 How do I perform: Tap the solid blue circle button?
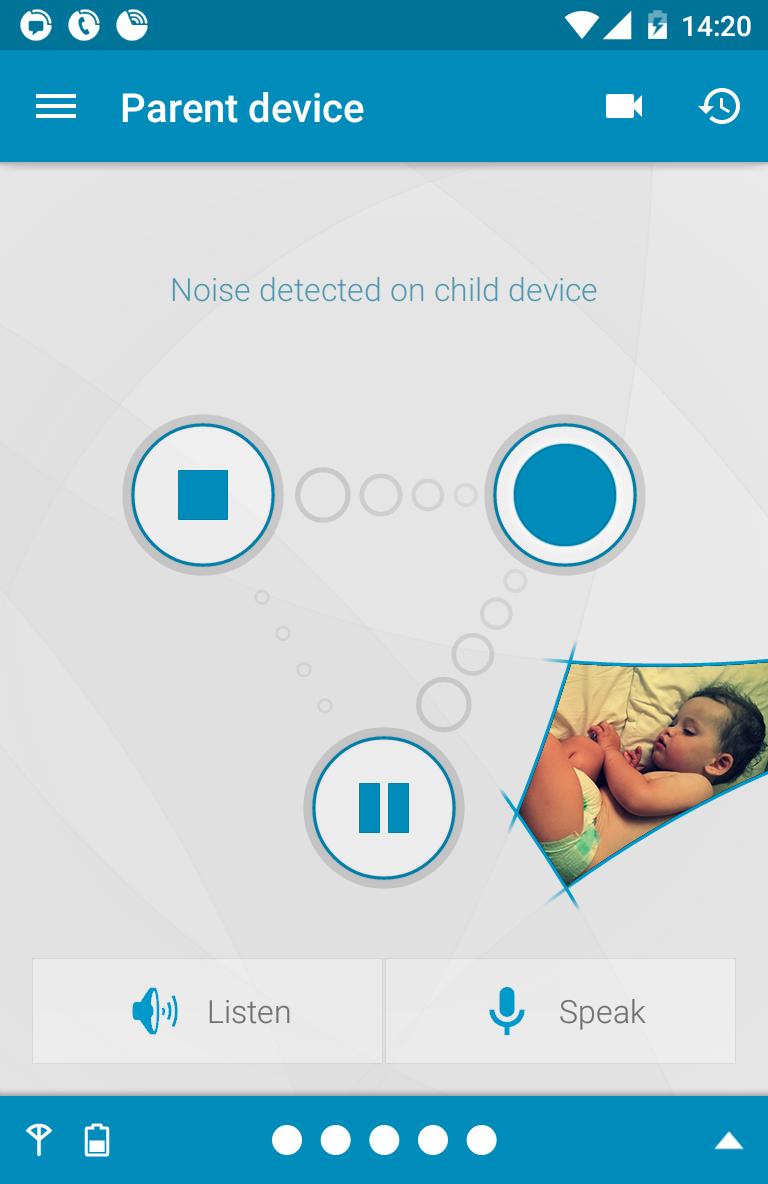click(x=565, y=495)
